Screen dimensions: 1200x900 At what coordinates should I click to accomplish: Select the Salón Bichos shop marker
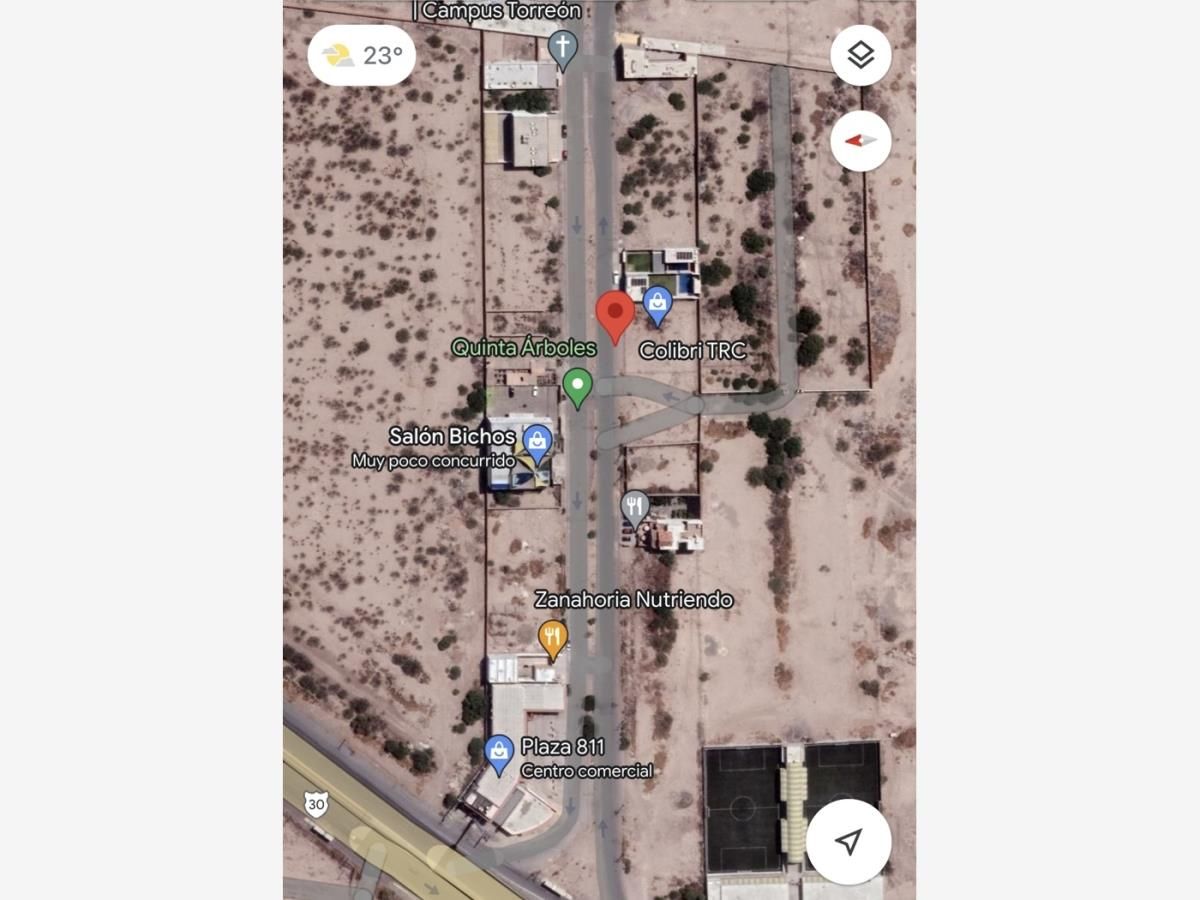coord(537,444)
